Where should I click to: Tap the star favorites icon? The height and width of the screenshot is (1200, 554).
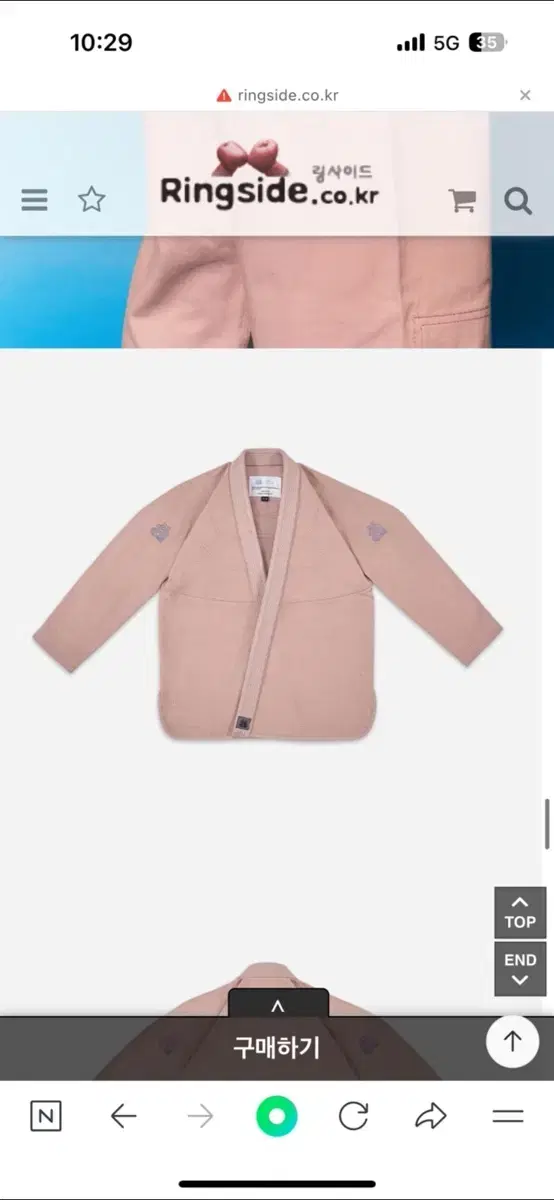[92, 200]
